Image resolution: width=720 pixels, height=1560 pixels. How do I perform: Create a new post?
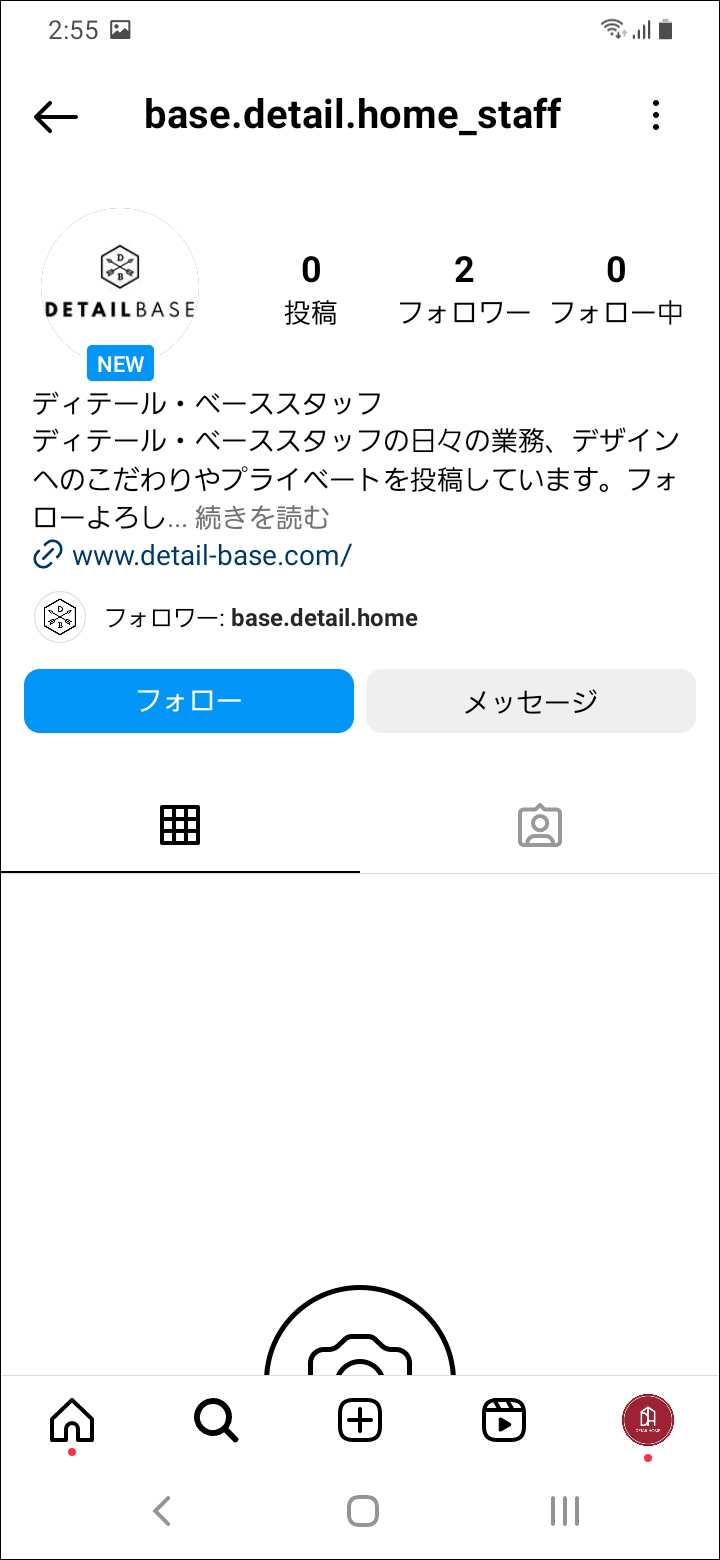pos(360,1420)
